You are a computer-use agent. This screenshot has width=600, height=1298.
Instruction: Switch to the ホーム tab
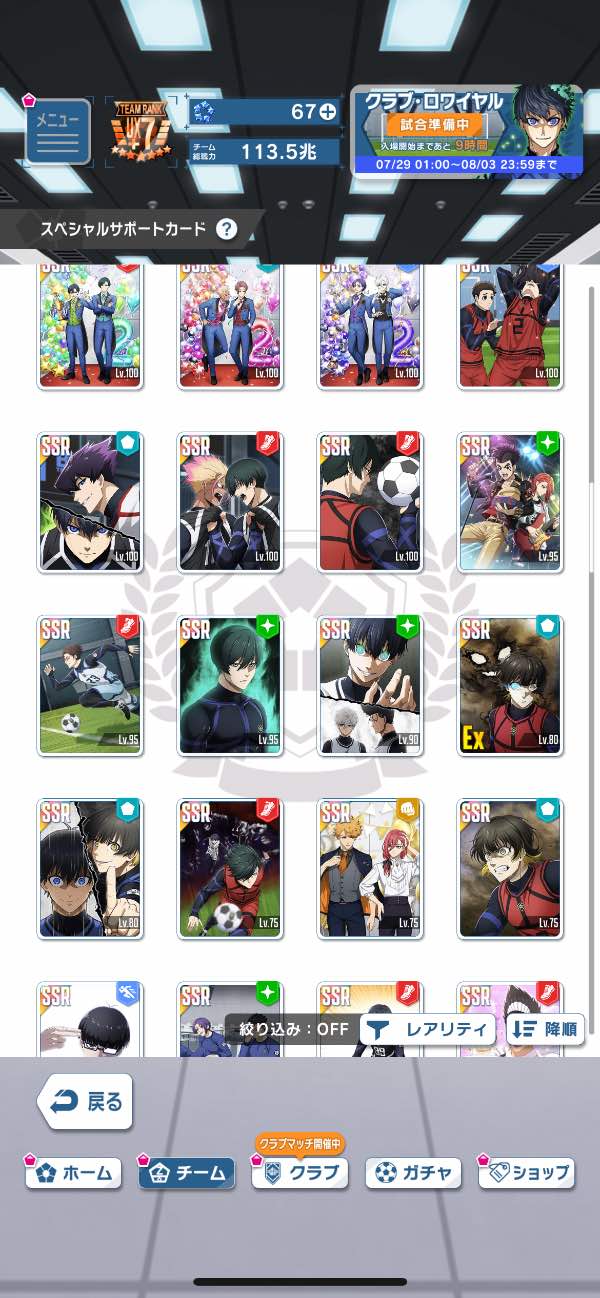click(74, 1173)
